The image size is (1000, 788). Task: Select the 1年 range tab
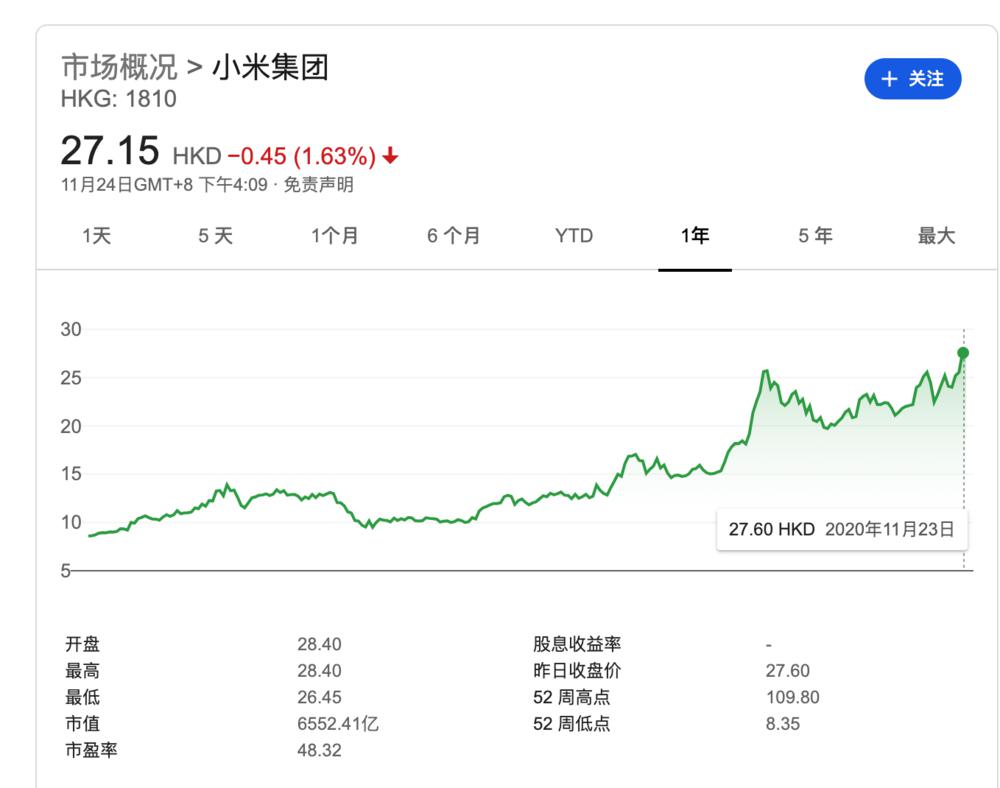point(695,236)
